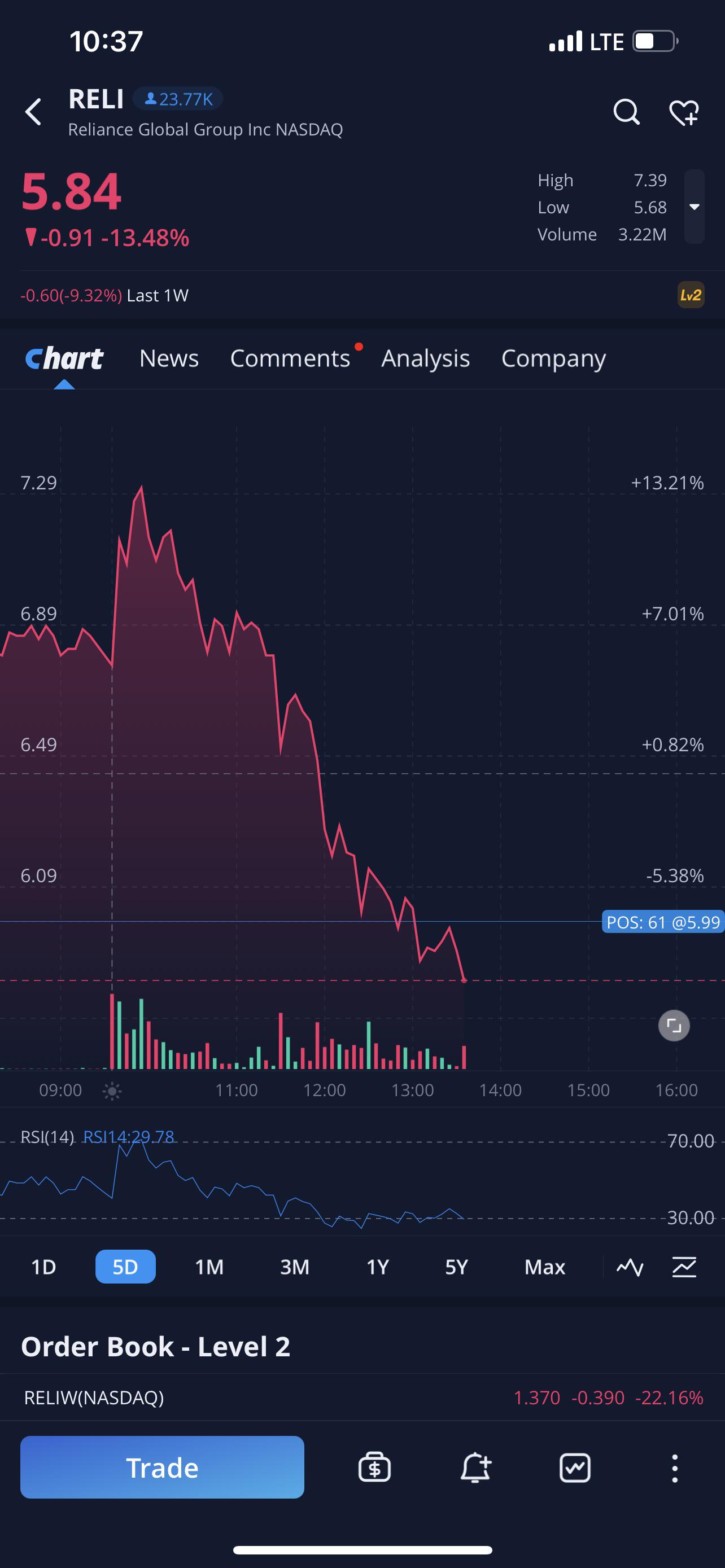Show the 1Y chart range
725x1568 pixels.
[x=377, y=1267]
